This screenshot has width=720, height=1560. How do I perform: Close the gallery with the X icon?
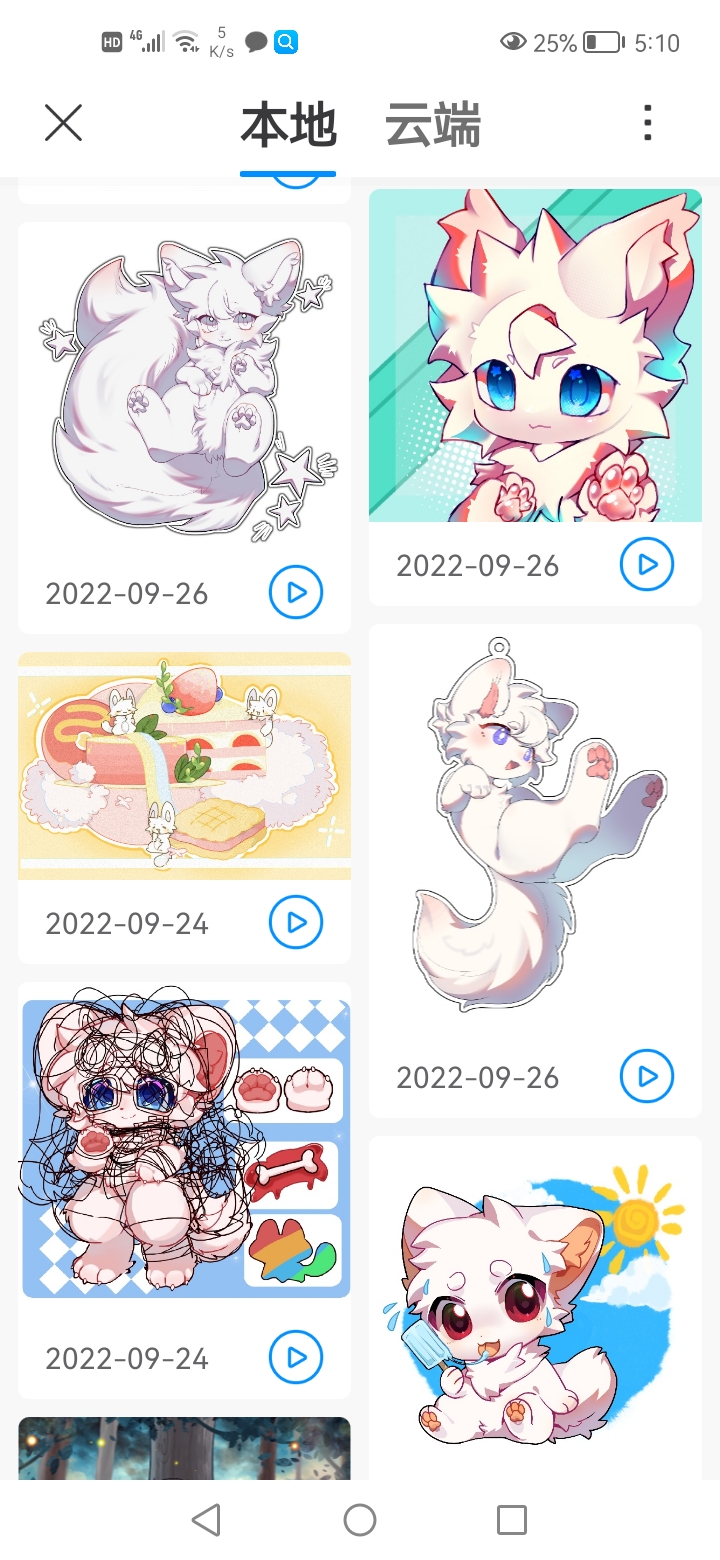pyautogui.click(x=63, y=123)
